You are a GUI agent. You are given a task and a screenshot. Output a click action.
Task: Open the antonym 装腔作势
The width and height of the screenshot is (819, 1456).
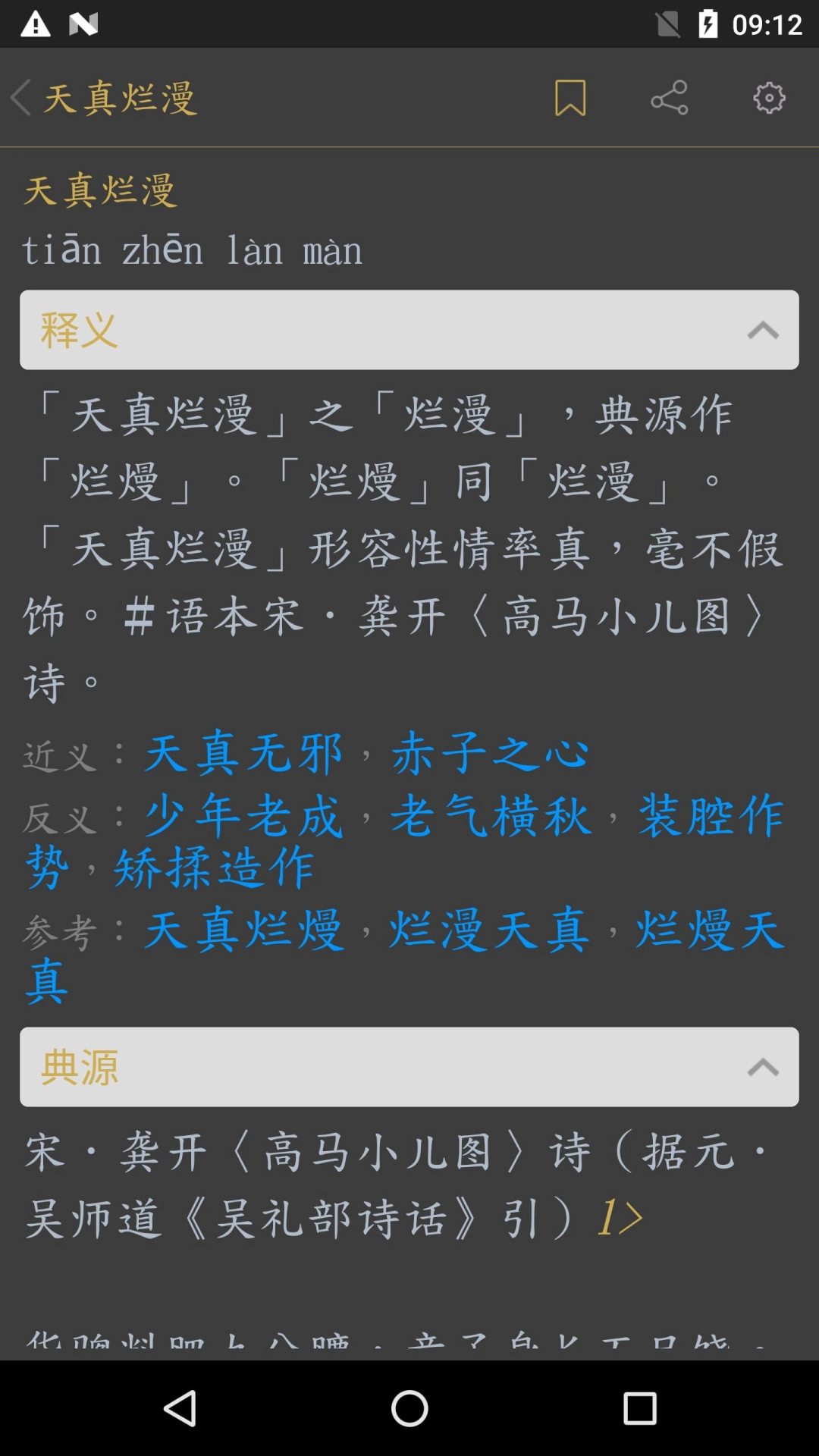tap(710, 817)
